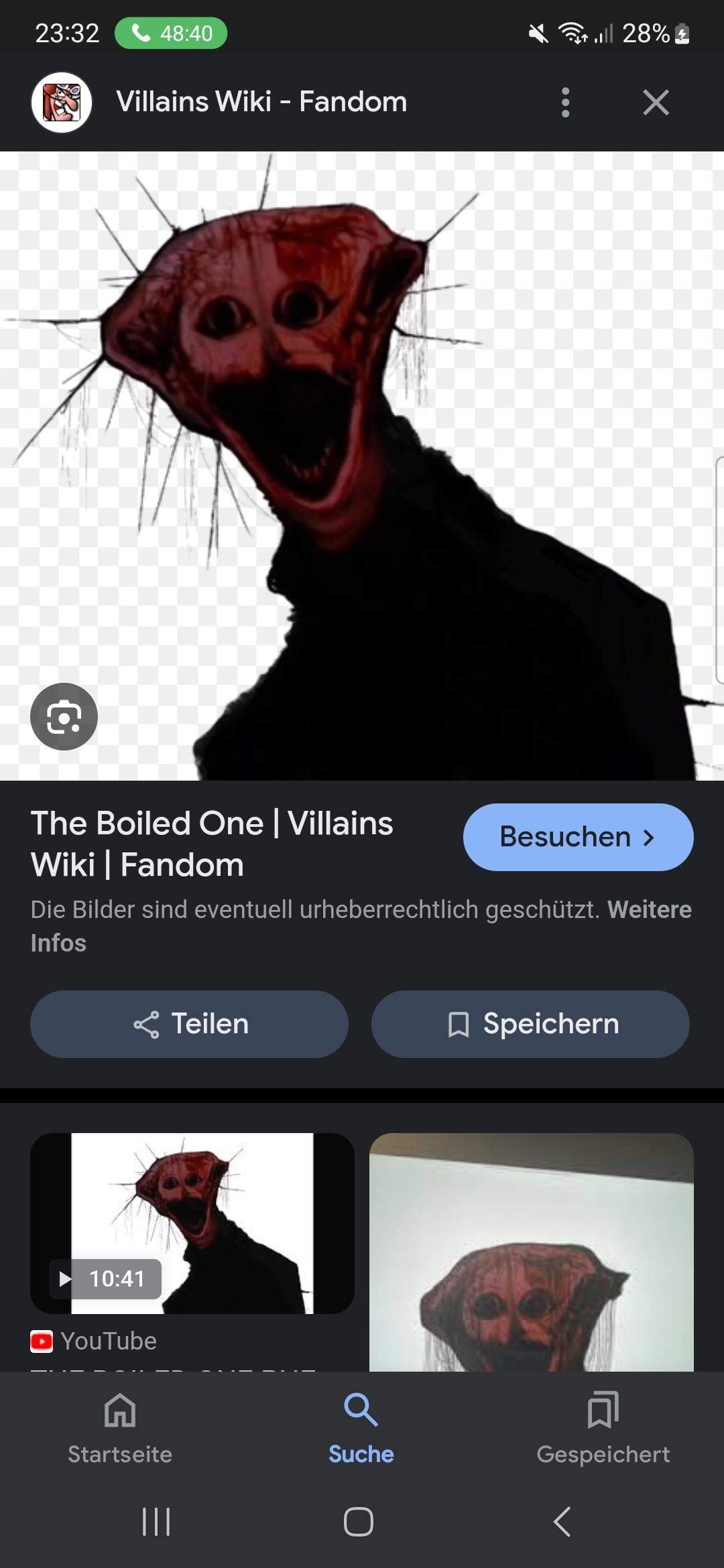Screen dimensions: 724x1568
Task: Open the three-dot overflow menu
Action: point(565,102)
